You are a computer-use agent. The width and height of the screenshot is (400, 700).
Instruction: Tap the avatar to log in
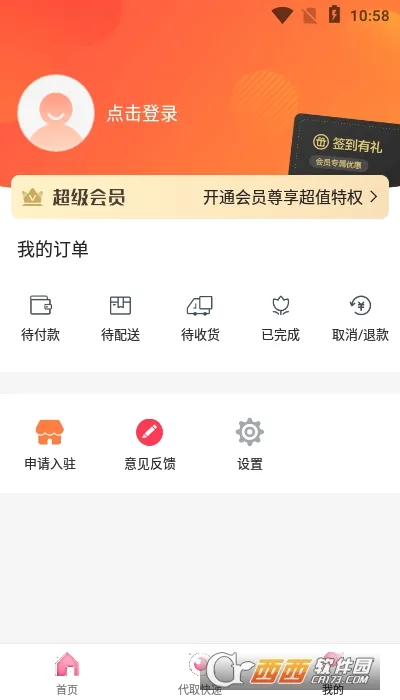tap(56, 113)
